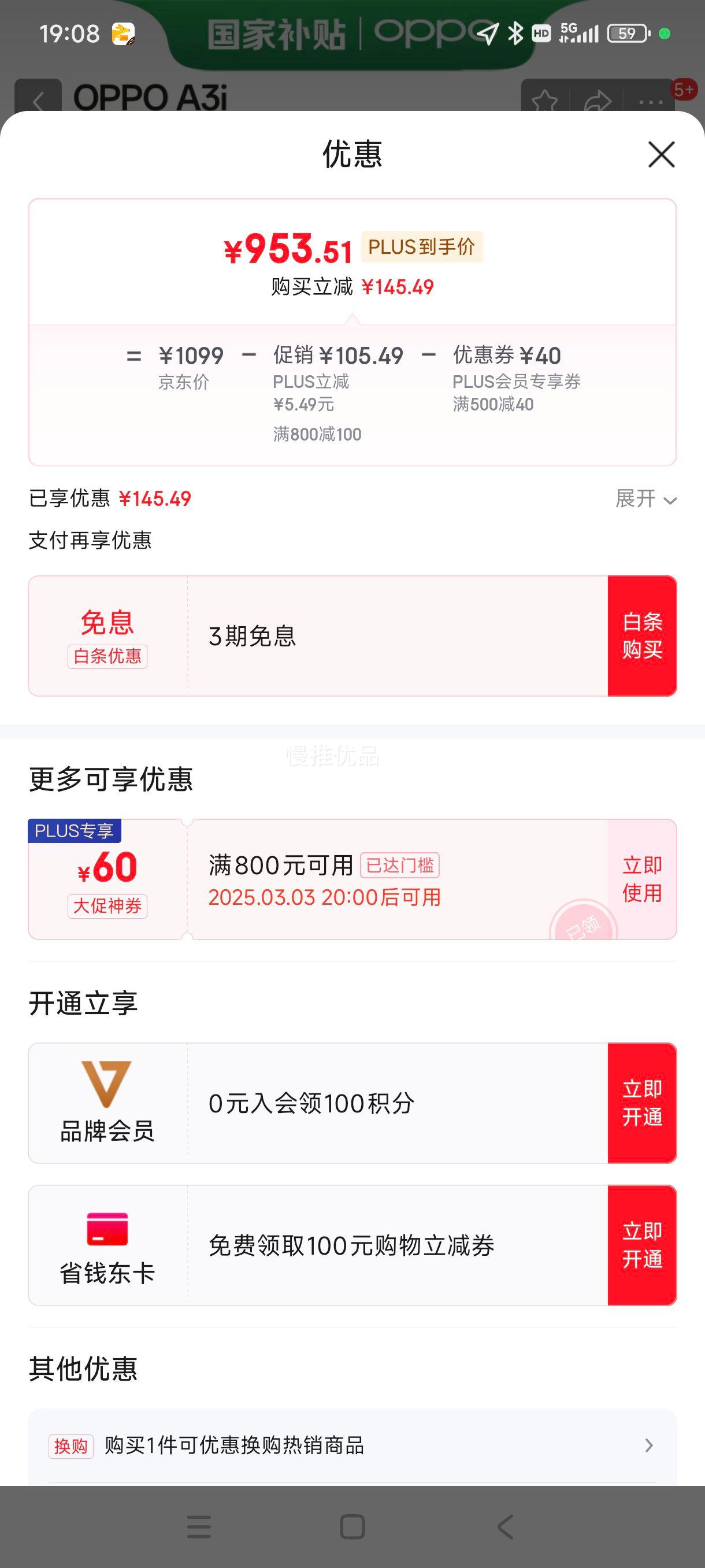The height and width of the screenshot is (1568, 705).
Task: Open the 换购 offer for 热销商品
Action: click(351, 1445)
